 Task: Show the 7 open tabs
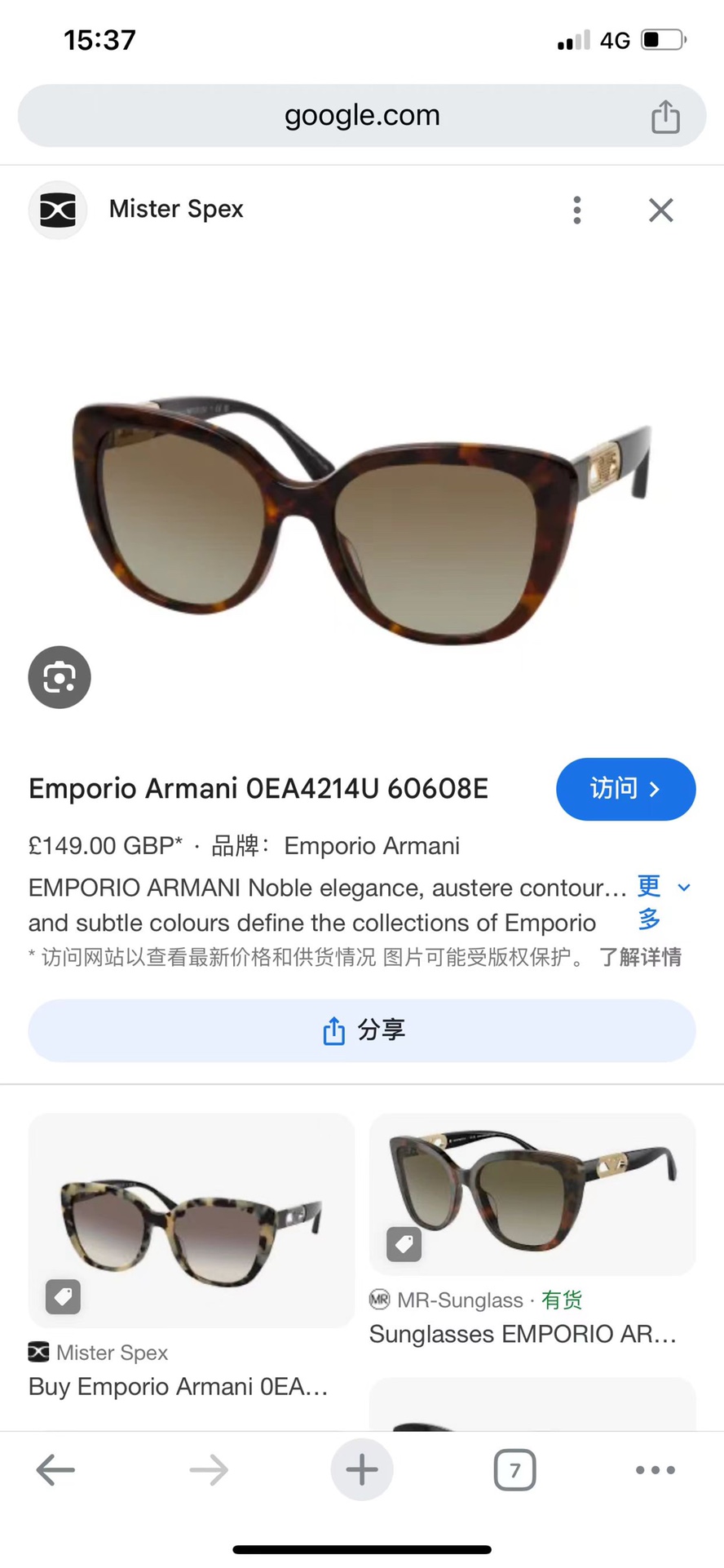tap(514, 1470)
